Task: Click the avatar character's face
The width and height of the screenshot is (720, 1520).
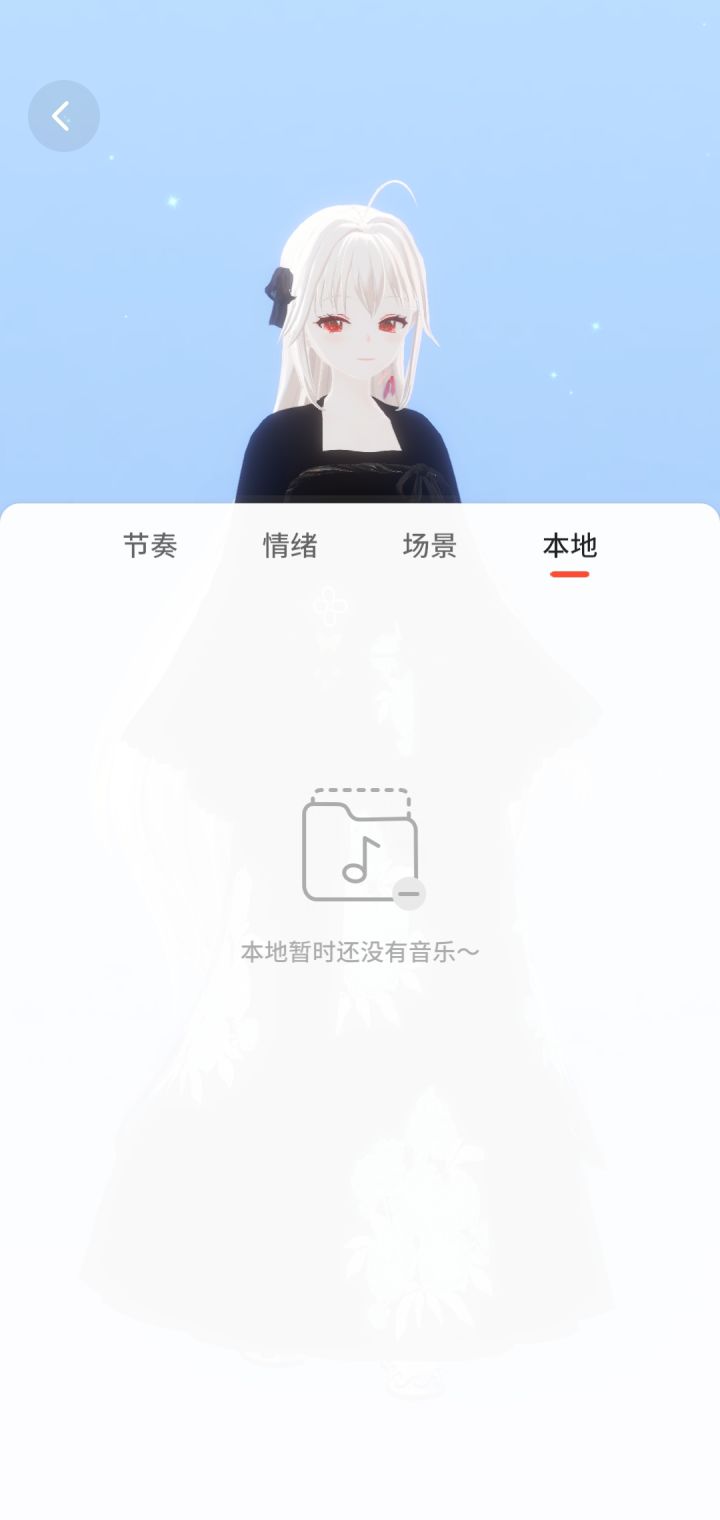Action: pos(360,330)
